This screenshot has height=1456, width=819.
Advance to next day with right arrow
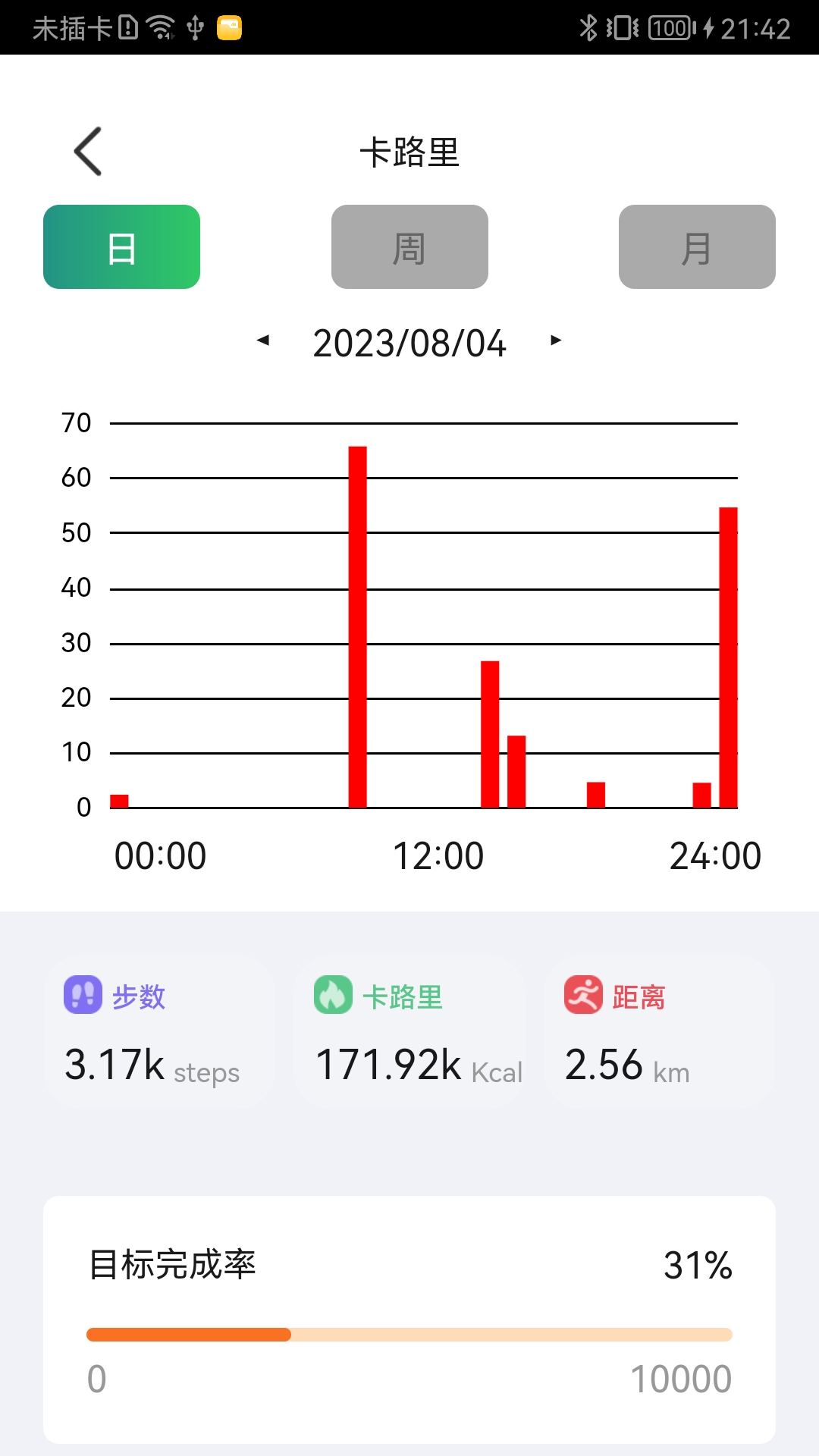pyautogui.click(x=556, y=343)
